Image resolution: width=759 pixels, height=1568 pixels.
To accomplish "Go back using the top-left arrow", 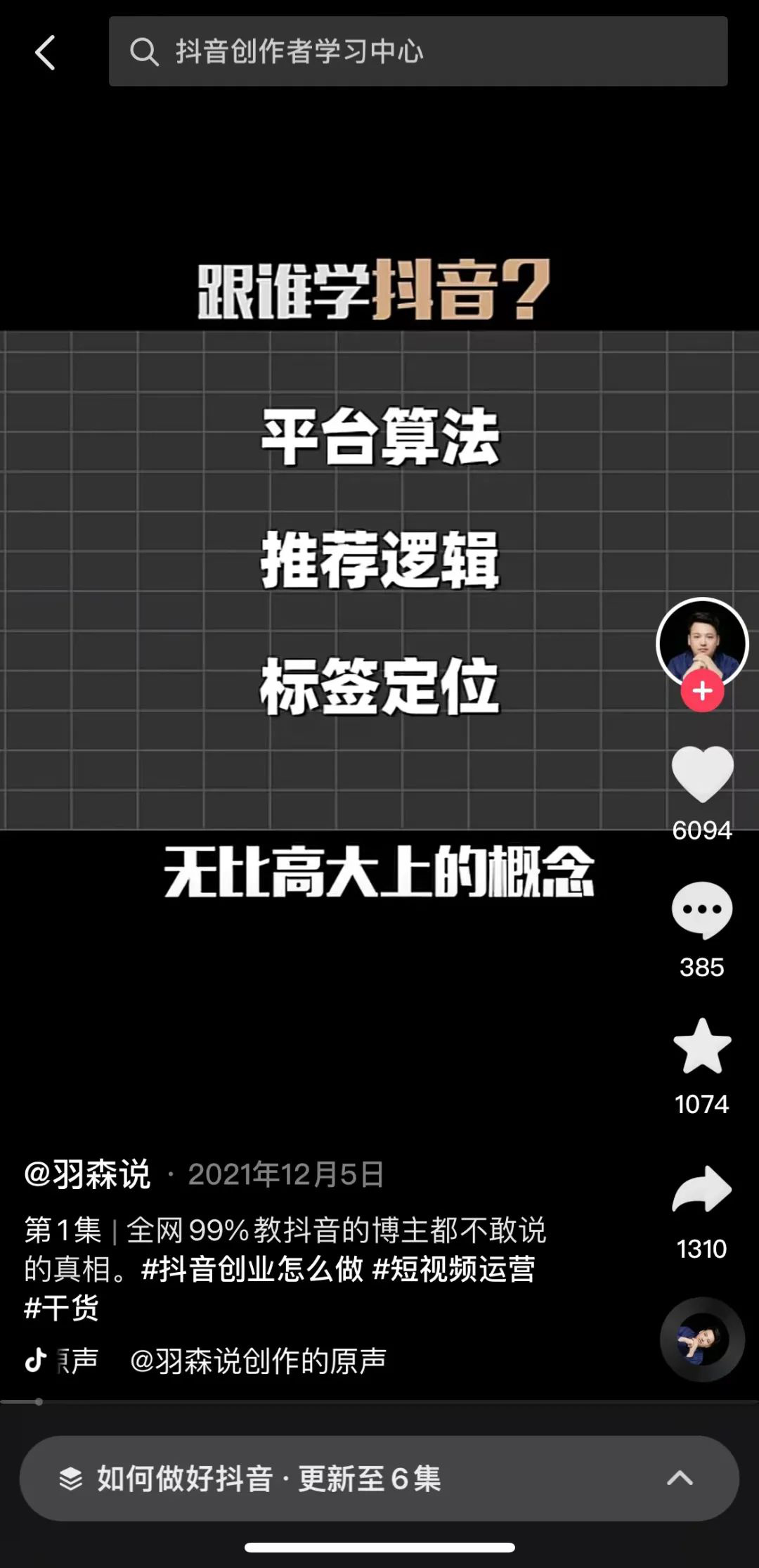I will click(45, 53).
